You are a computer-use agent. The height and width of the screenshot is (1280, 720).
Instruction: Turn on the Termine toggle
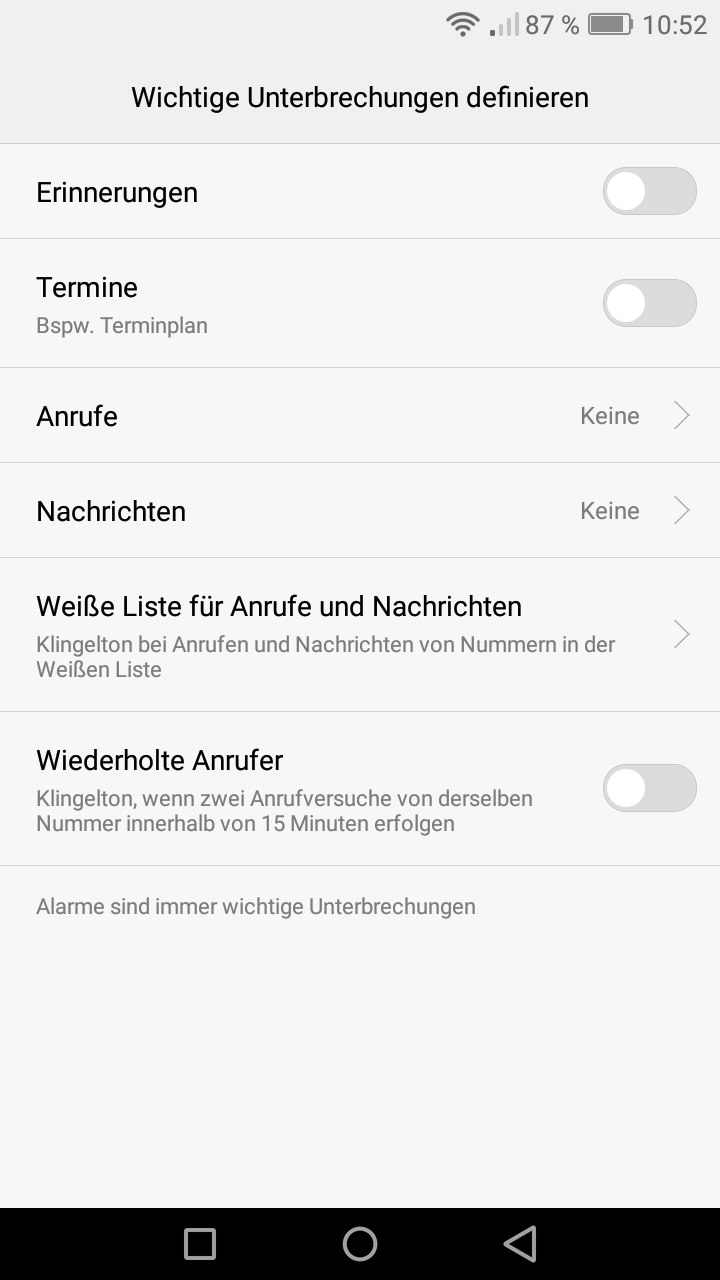[649, 303]
